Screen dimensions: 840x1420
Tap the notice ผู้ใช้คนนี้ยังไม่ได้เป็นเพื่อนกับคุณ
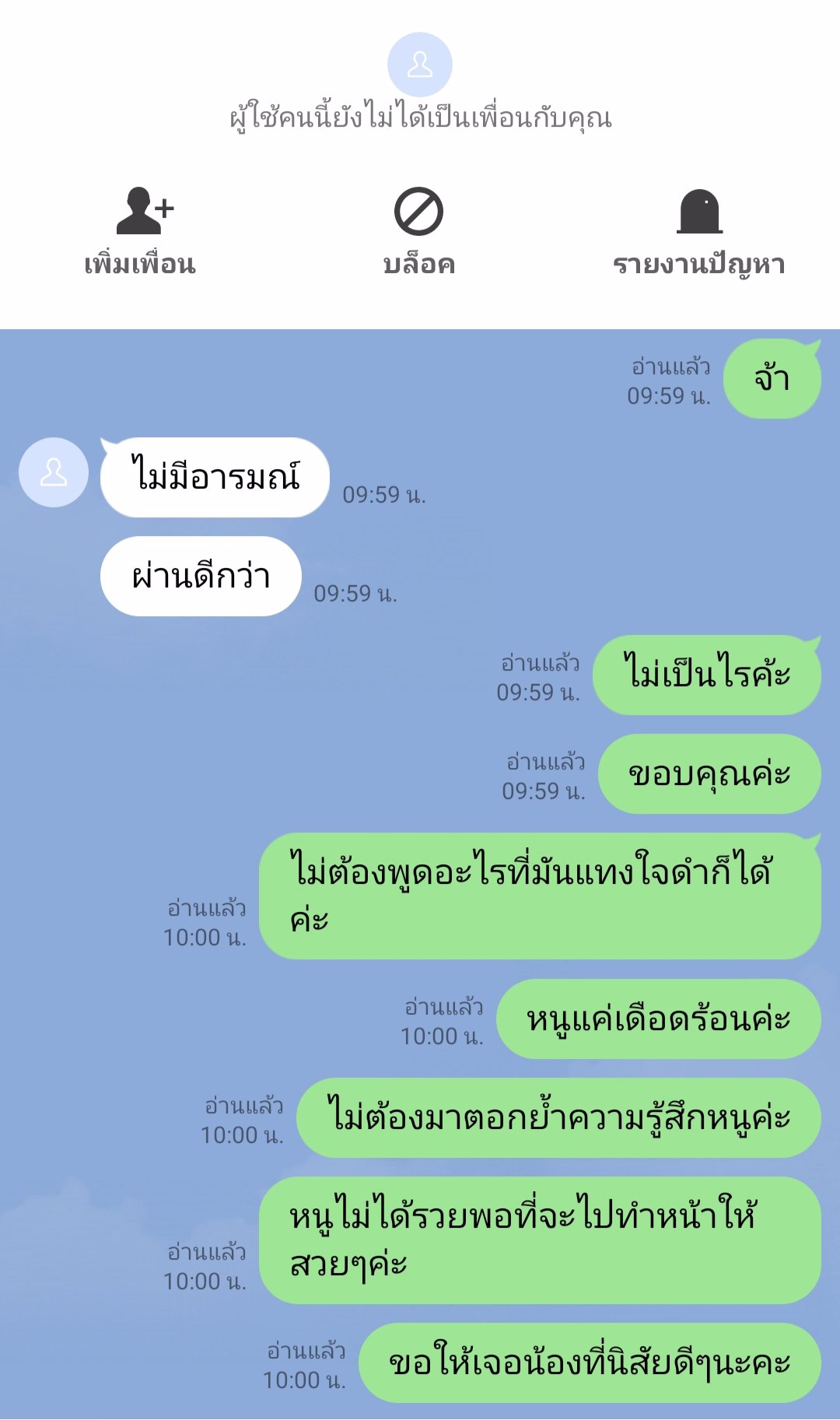pyautogui.click(x=420, y=118)
